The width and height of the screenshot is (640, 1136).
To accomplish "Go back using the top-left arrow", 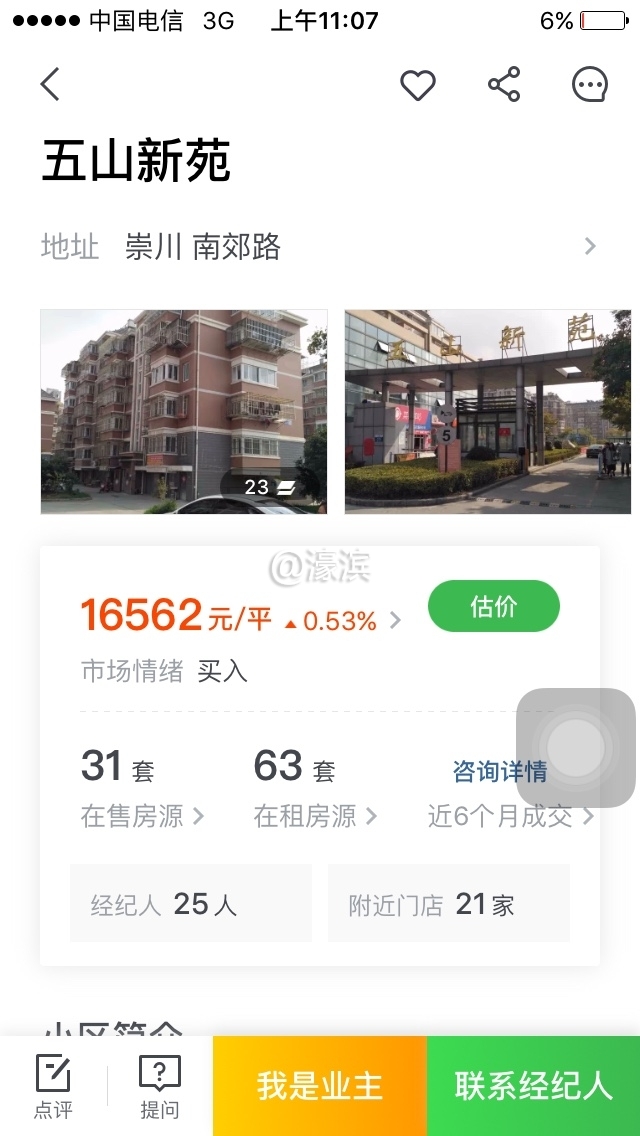I will tap(50, 85).
